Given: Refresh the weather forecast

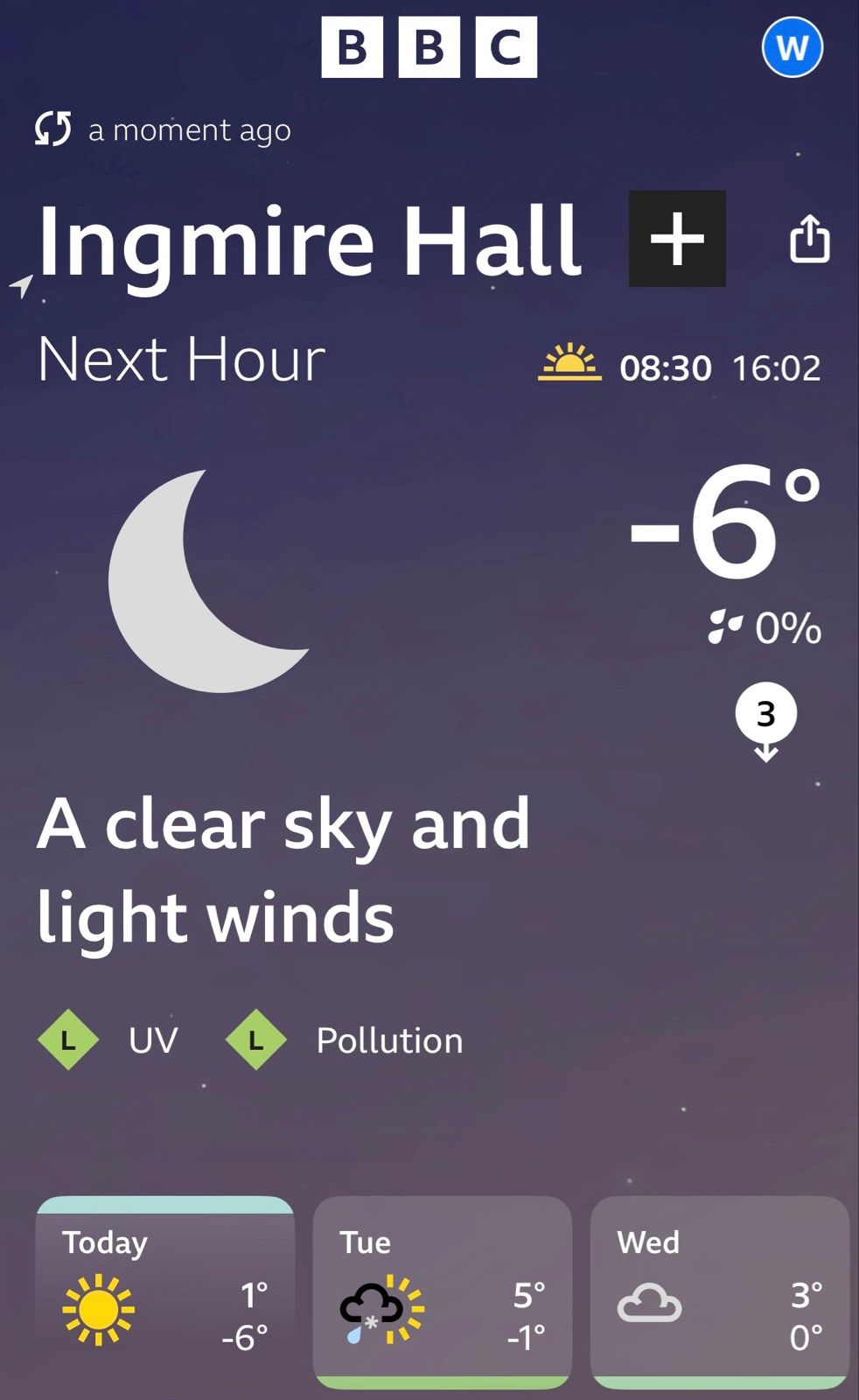Looking at the screenshot, I should click(x=53, y=129).
